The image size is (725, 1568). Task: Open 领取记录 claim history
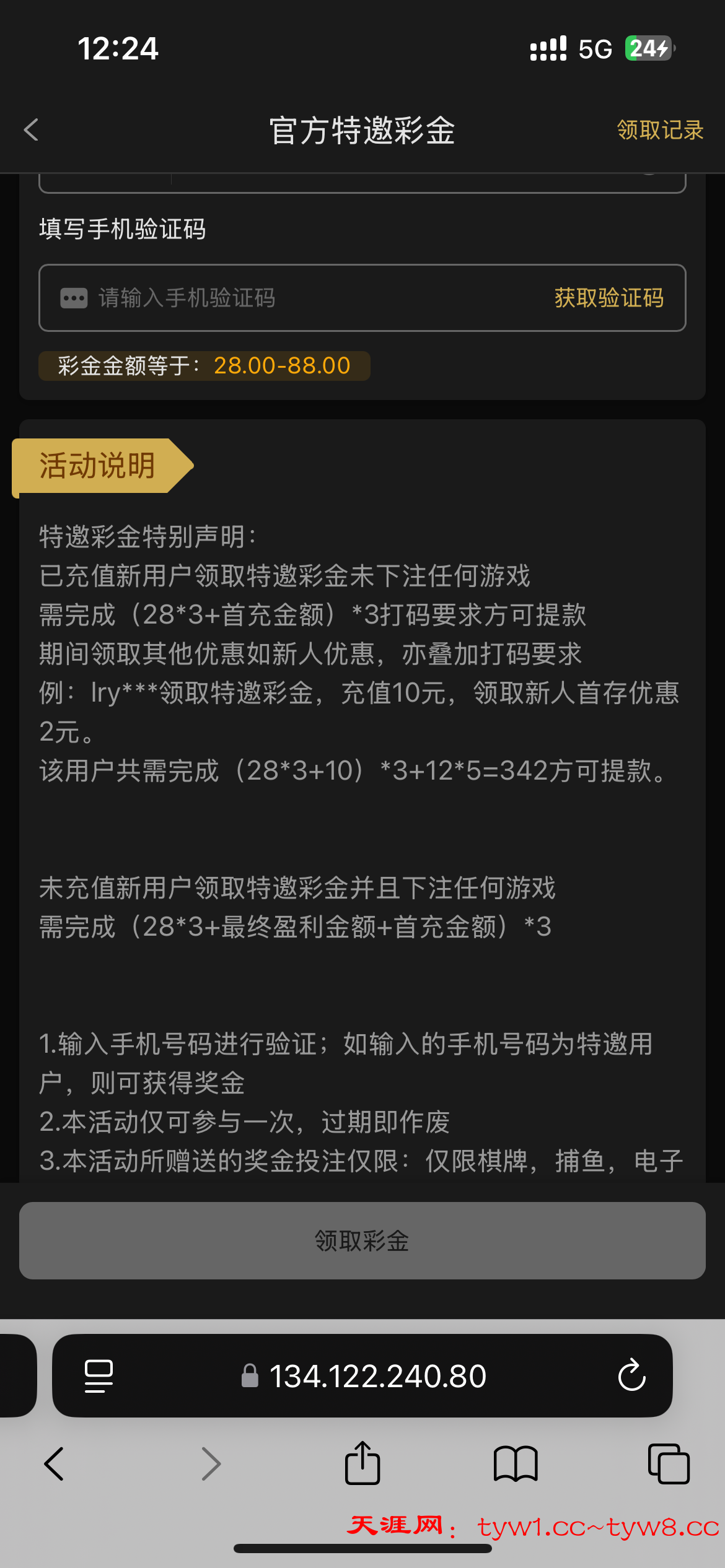tap(660, 130)
